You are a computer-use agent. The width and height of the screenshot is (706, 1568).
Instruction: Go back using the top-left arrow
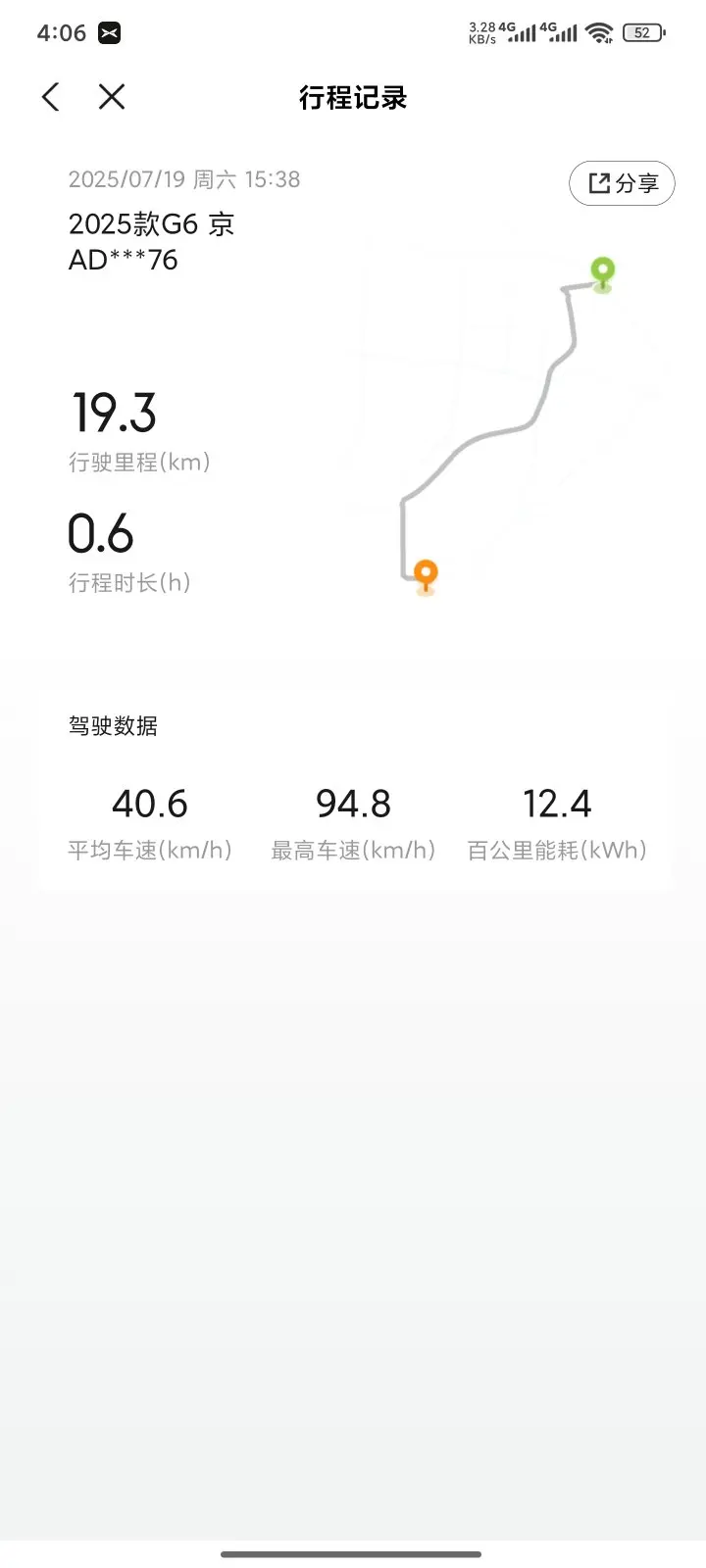[x=51, y=97]
